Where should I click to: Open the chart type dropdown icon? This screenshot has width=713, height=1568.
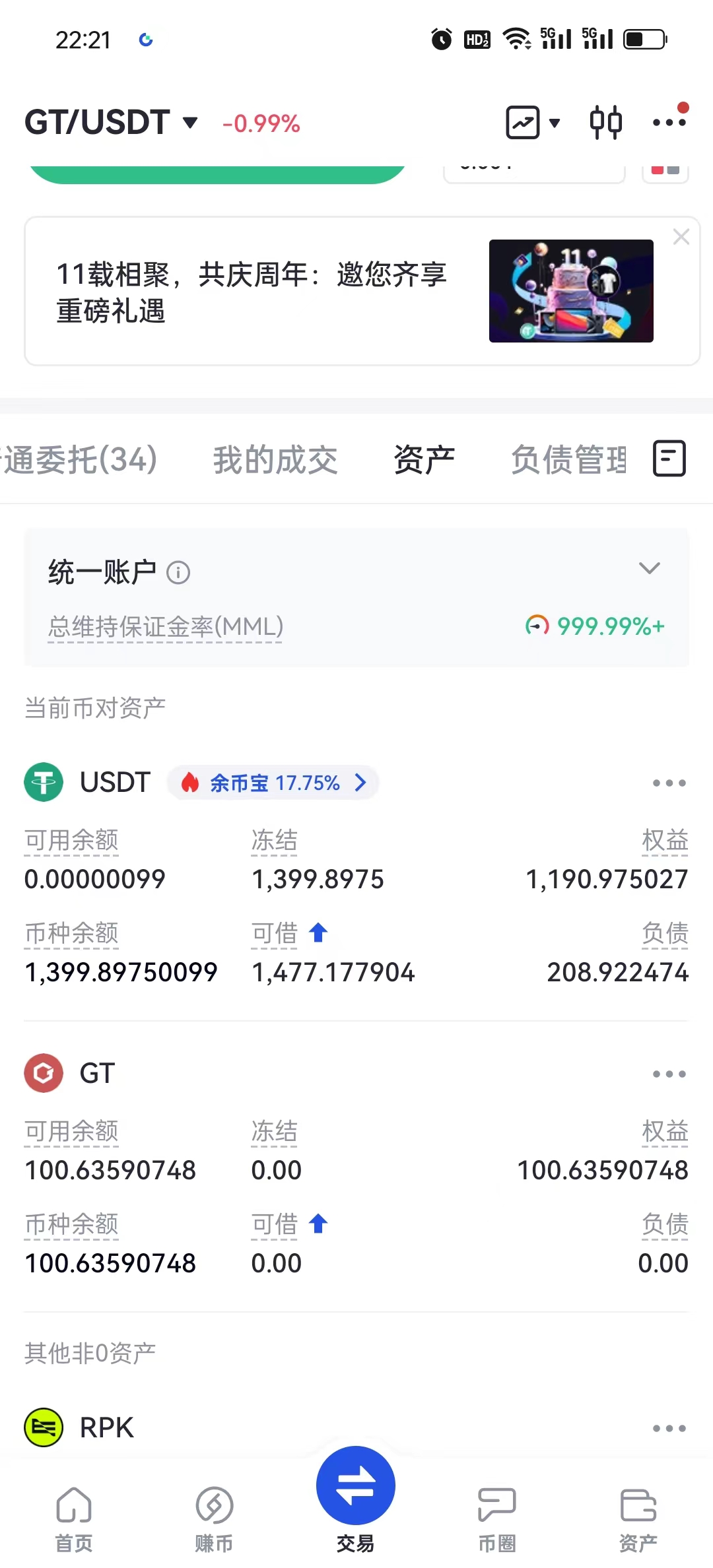point(532,123)
